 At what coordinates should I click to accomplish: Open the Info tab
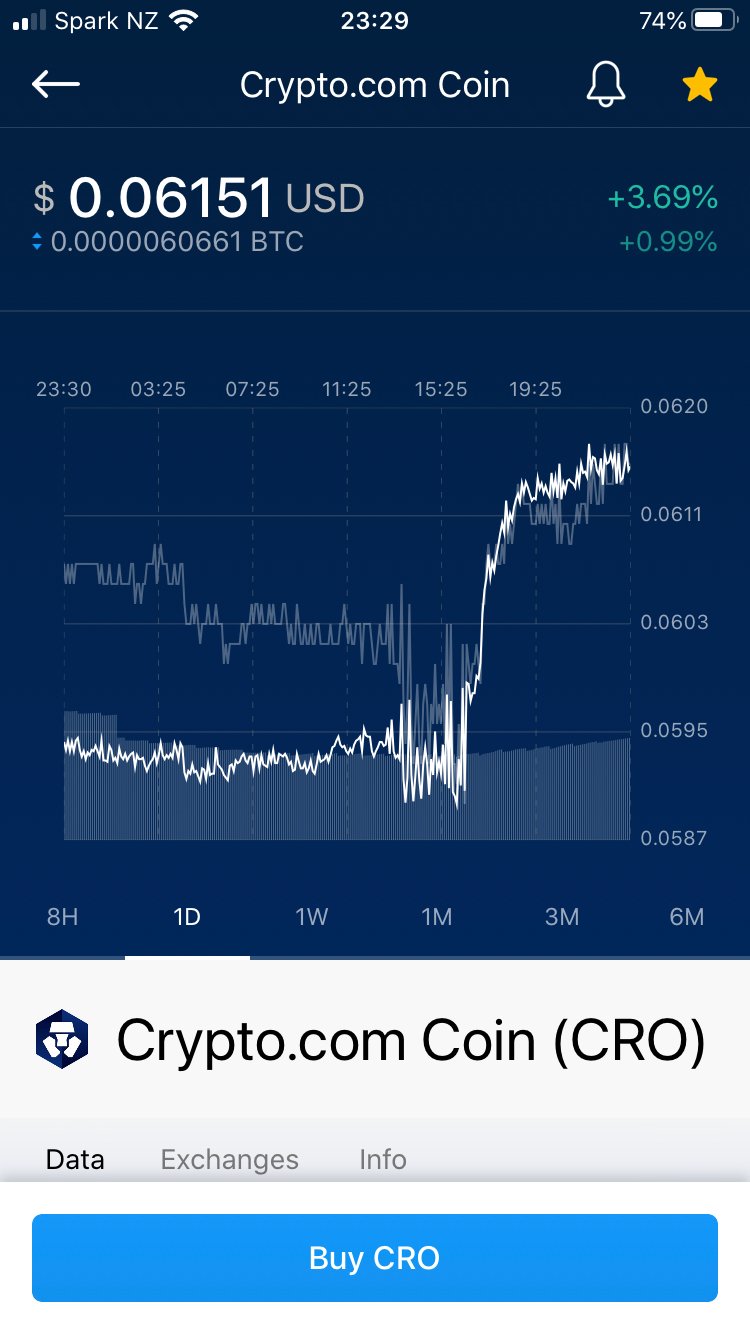point(383,1159)
